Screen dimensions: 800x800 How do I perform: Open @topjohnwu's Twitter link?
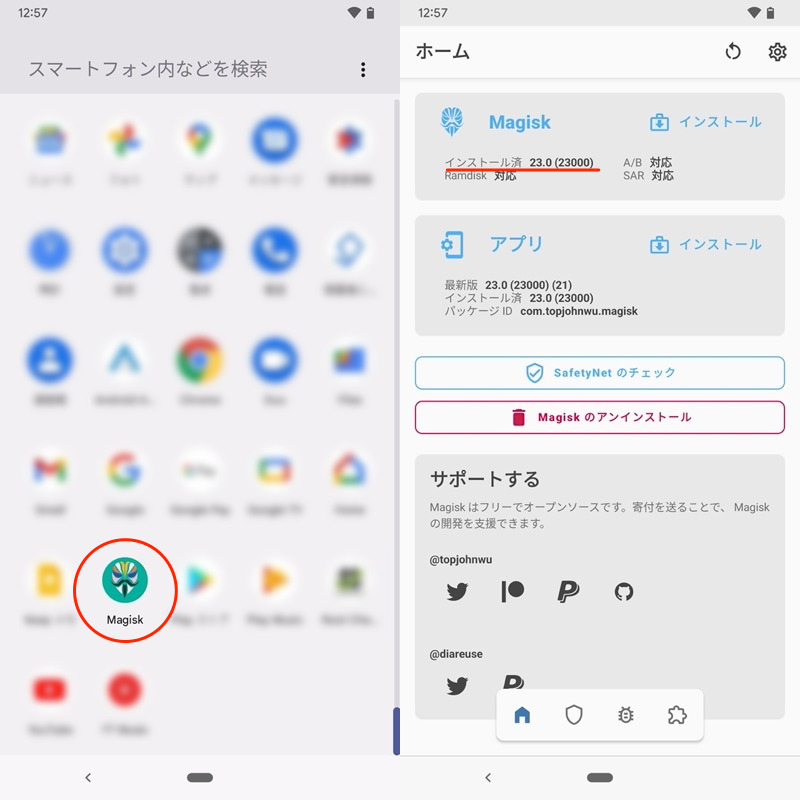pyautogui.click(x=458, y=592)
